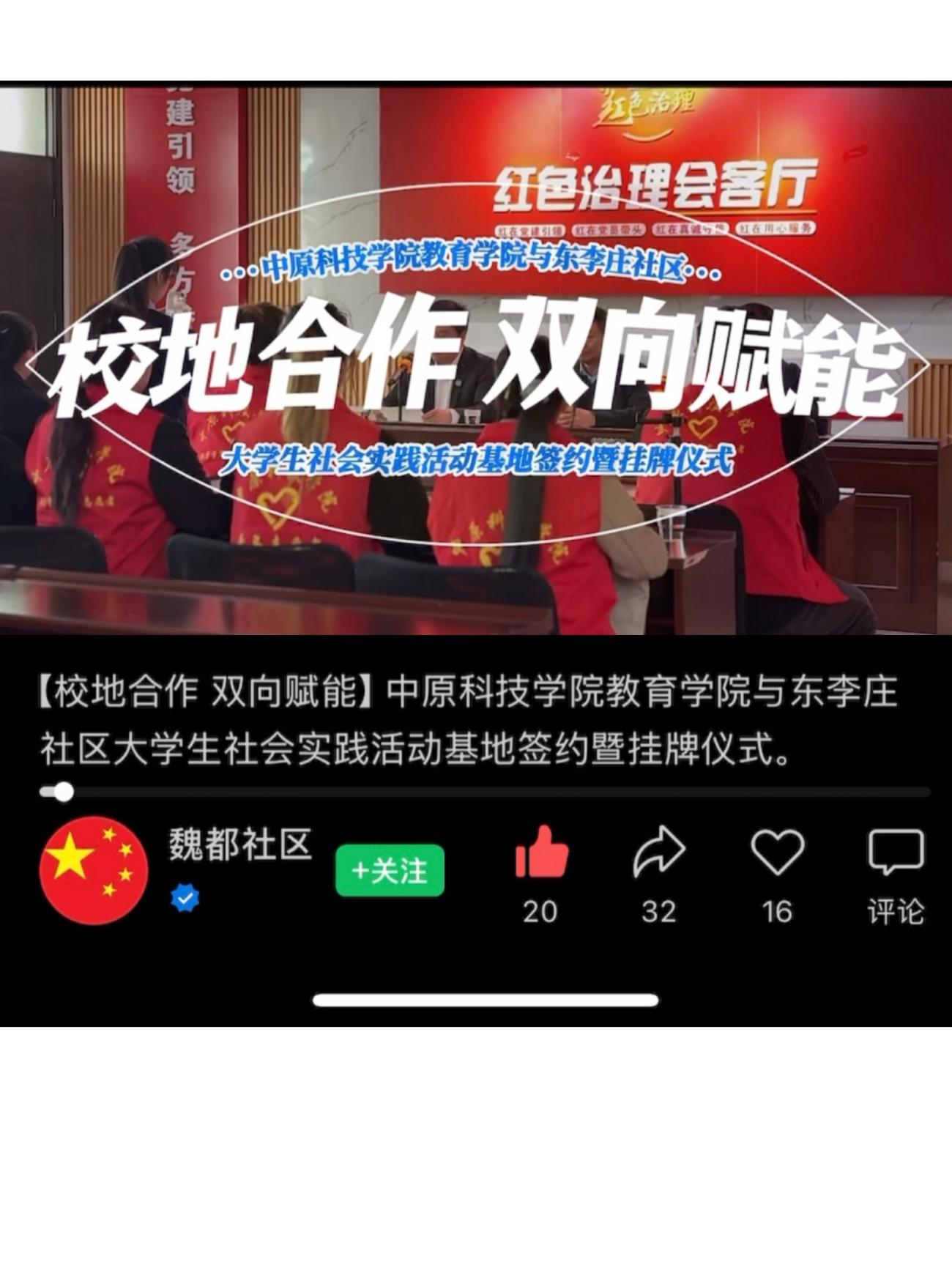Tap the heart icon to favorite the video
The width and height of the screenshot is (952, 1270).
point(777,853)
